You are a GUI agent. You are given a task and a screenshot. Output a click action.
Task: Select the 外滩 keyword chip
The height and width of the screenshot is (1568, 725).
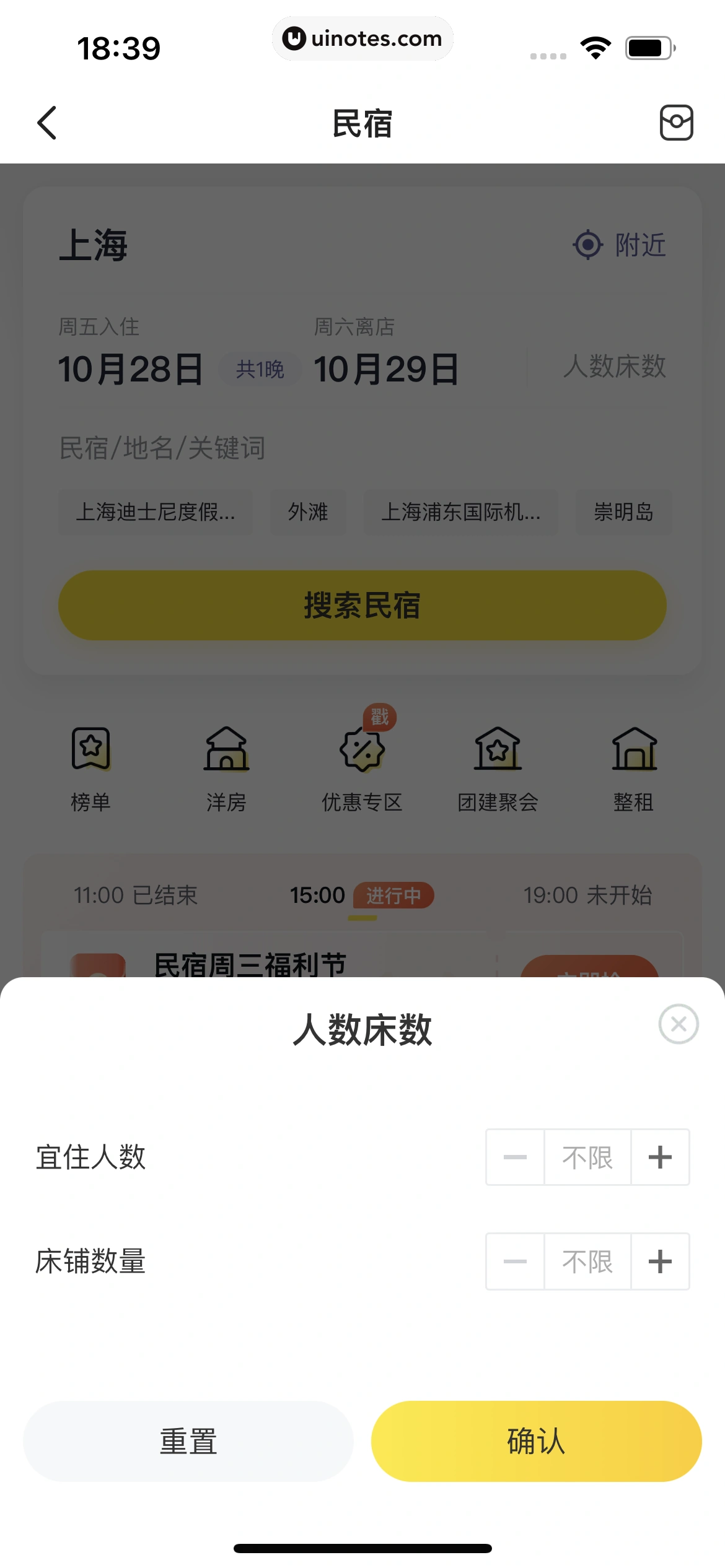click(308, 512)
